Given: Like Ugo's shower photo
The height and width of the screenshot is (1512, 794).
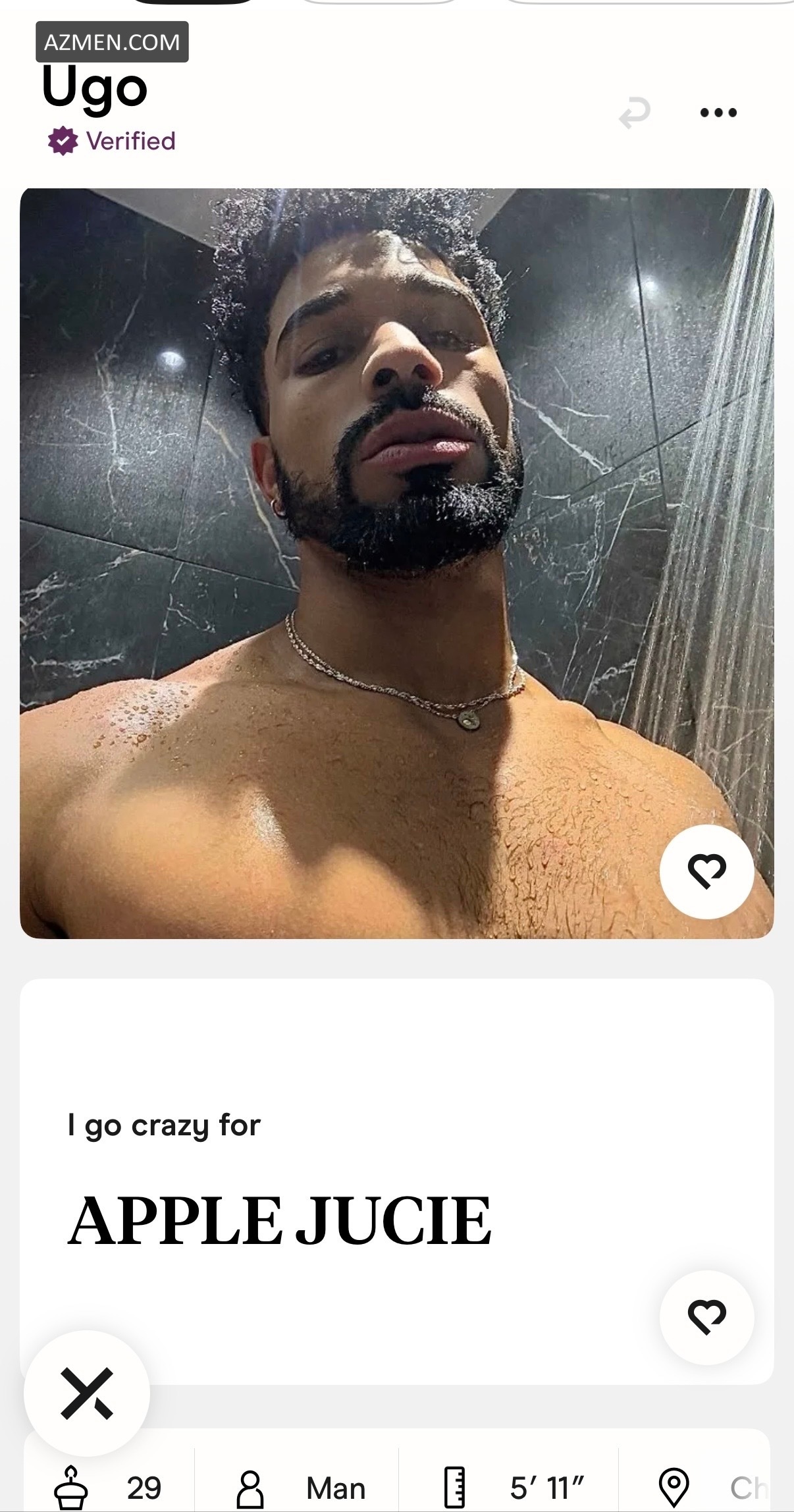Looking at the screenshot, I should (706, 871).
